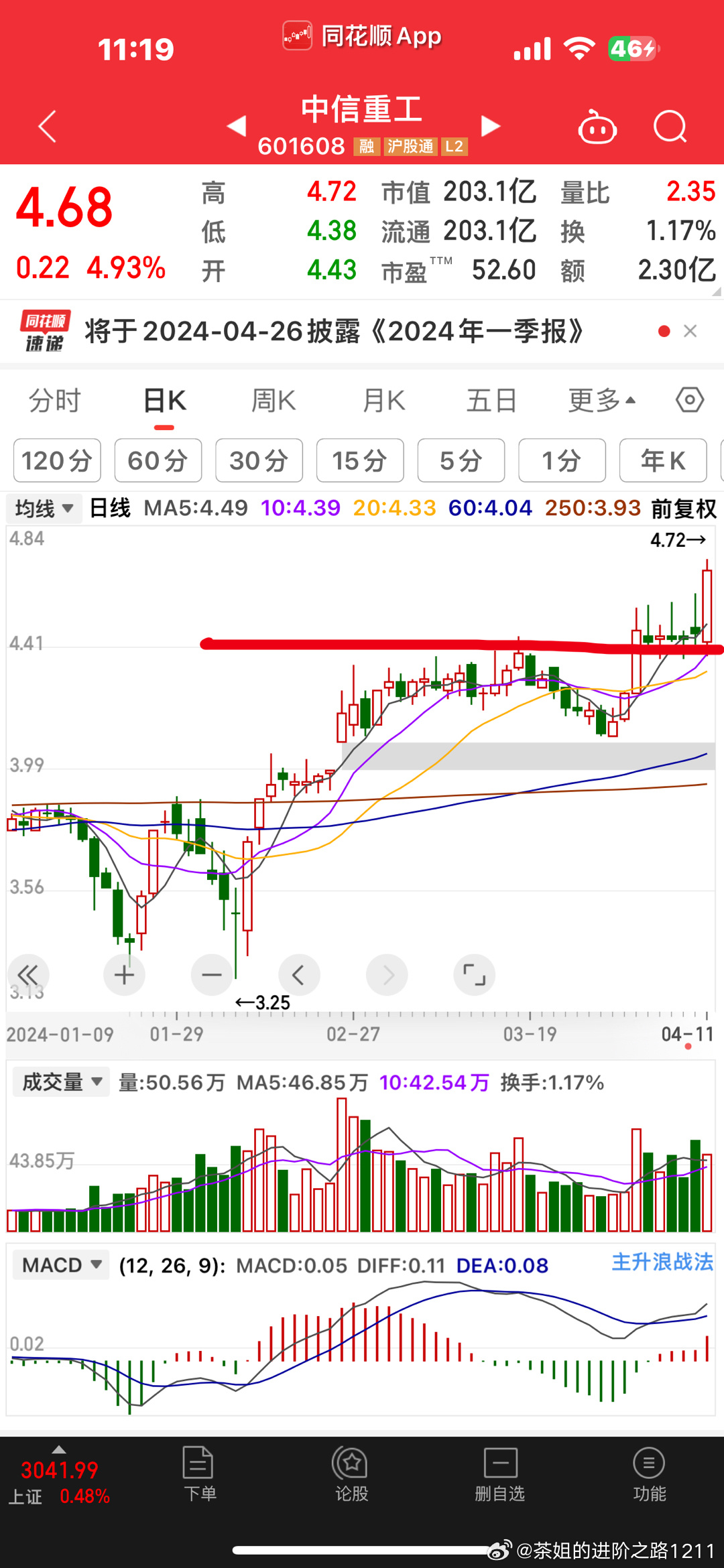The width and height of the screenshot is (724, 1568).
Task: Switch to the 分时 chart tab
Action: click(x=54, y=401)
